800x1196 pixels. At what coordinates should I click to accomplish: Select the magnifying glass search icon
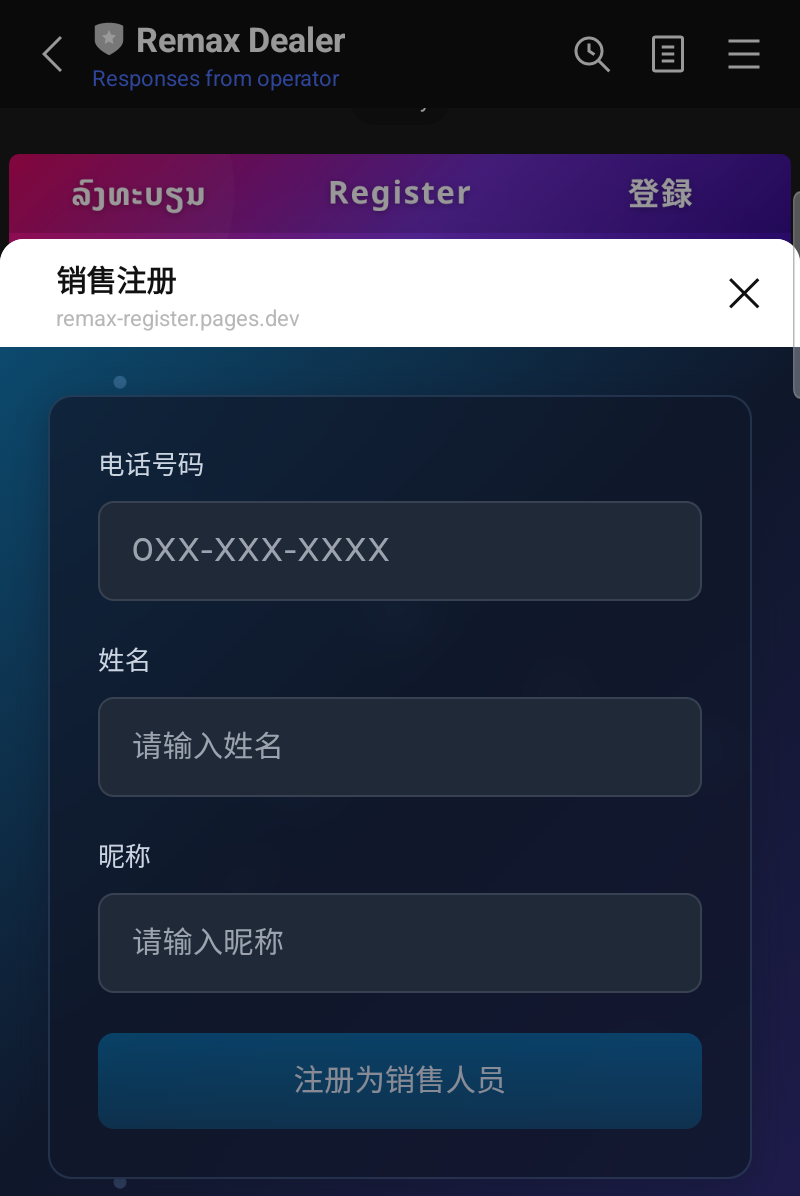pos(592,55)
